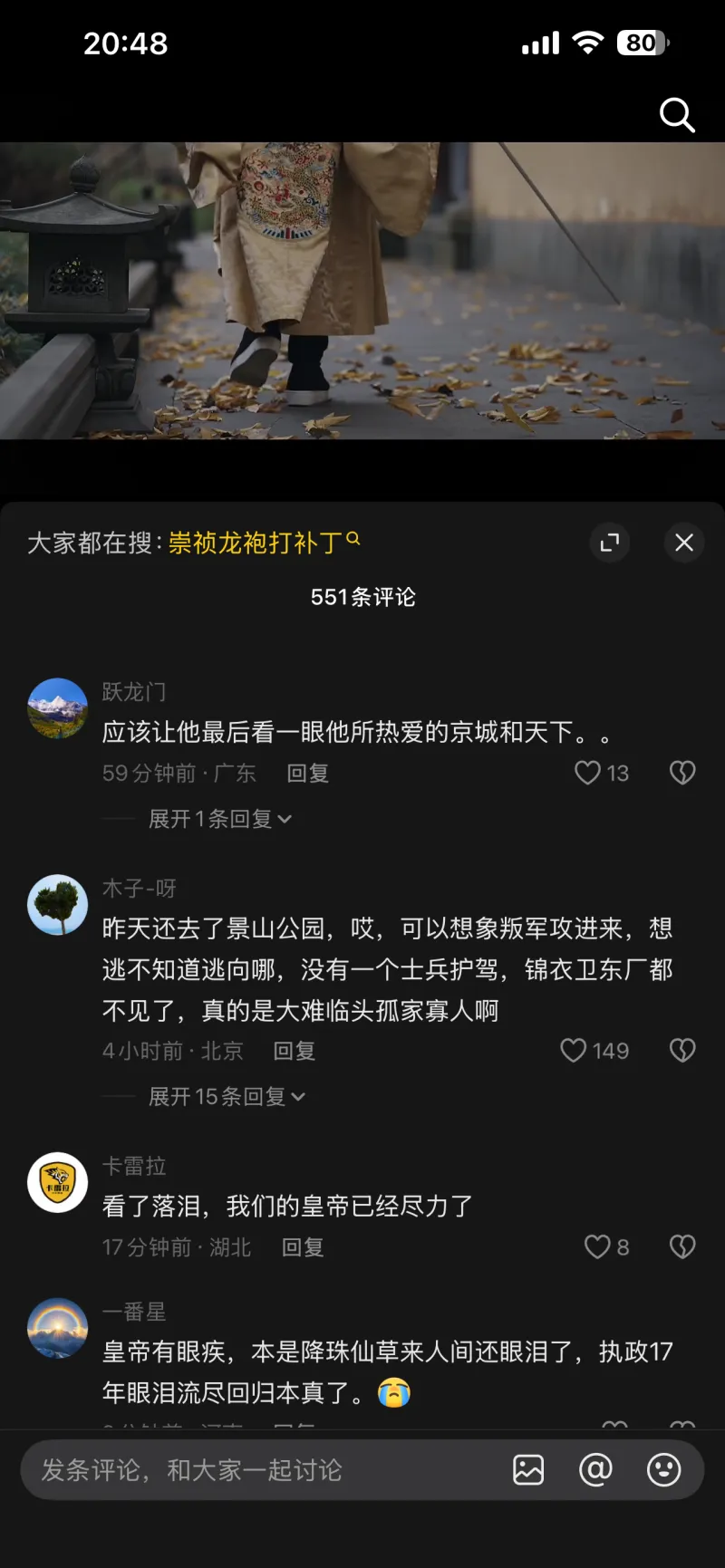The image size is (725, 1568).
Task: Reply to 跃龙门's comment
Action: (307, 773)
